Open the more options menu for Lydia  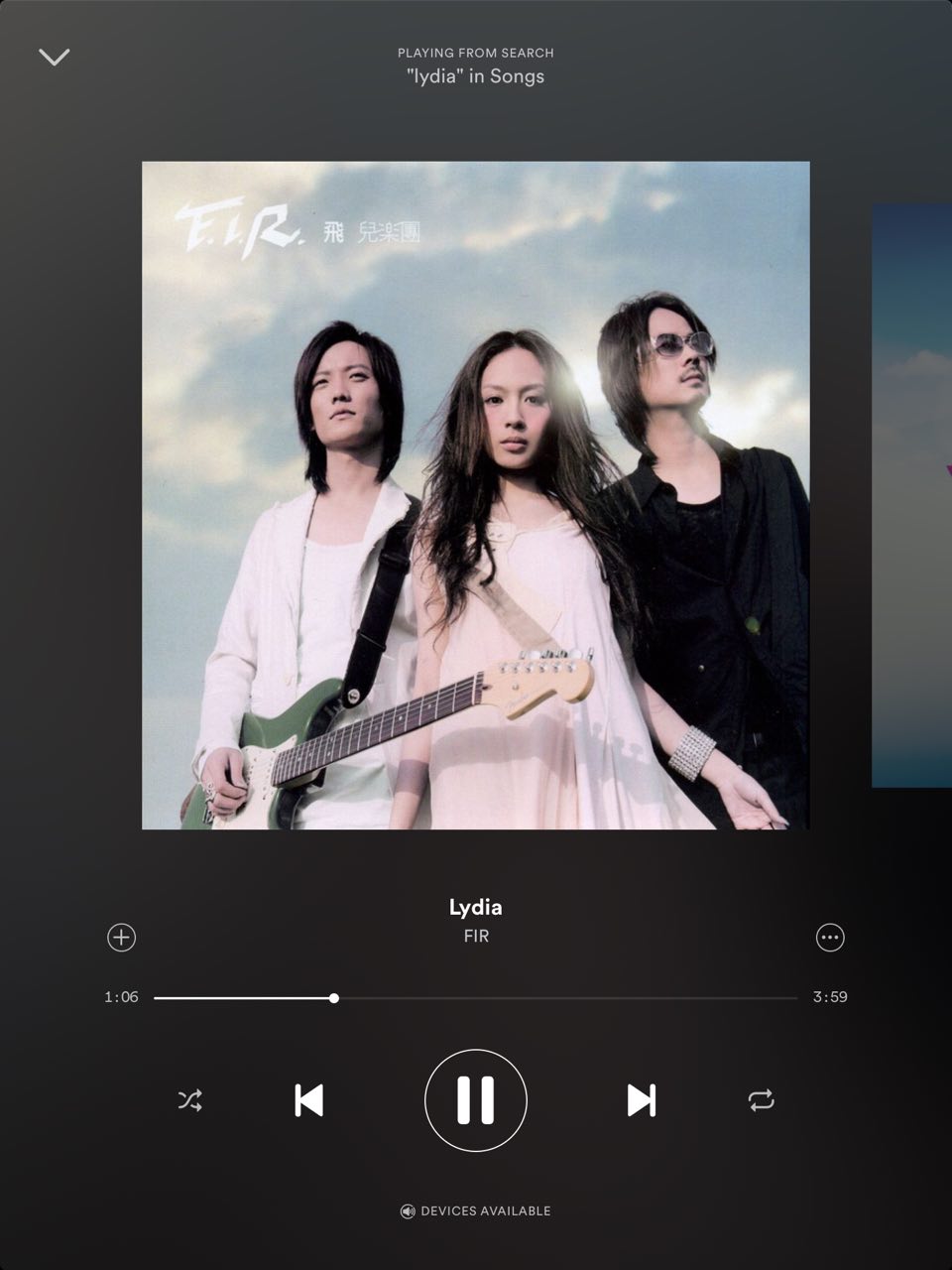click(830, 938)
